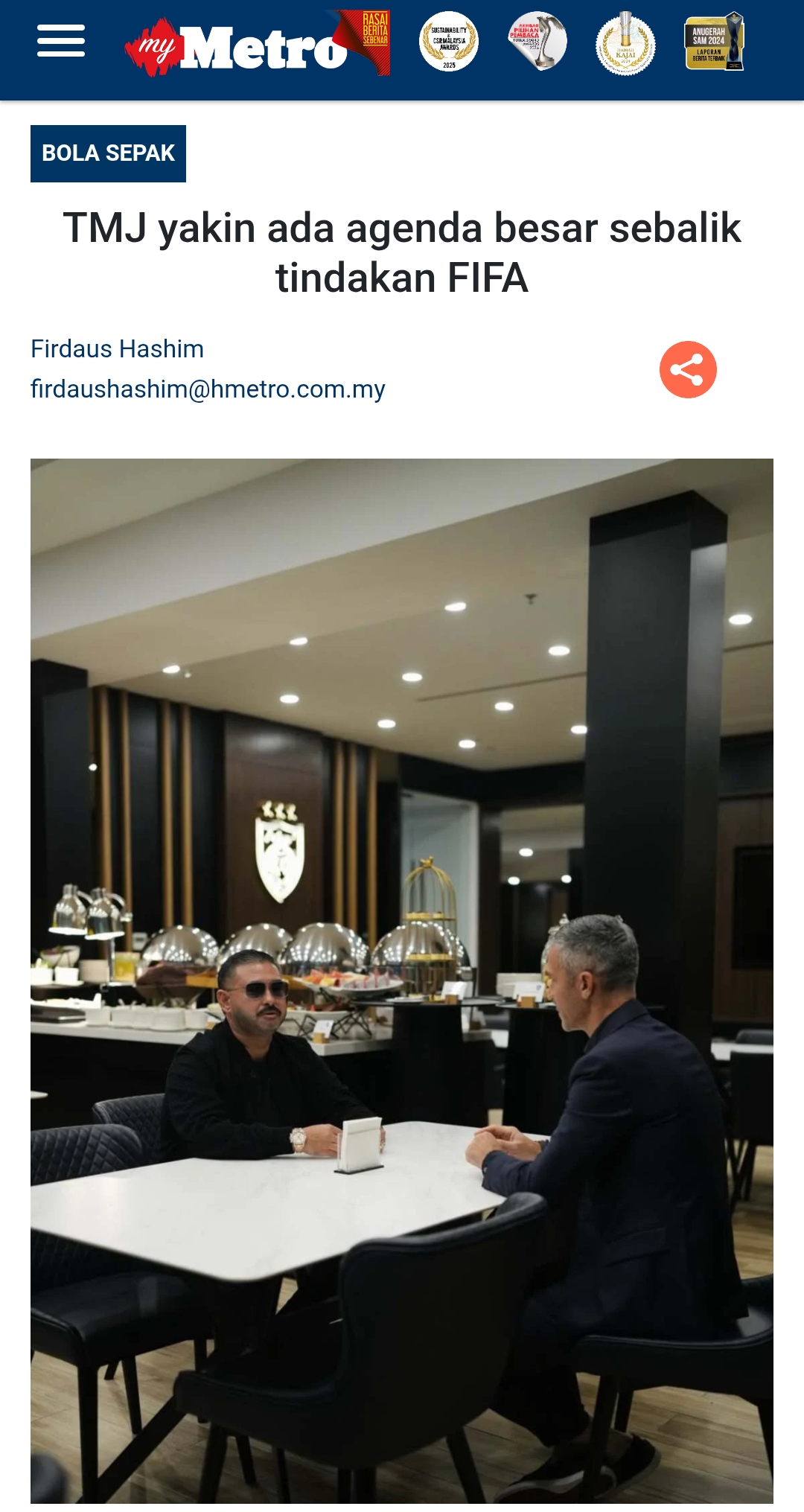Share this article
Viewport: 804px width, 1512px height.
pos(688,370)
